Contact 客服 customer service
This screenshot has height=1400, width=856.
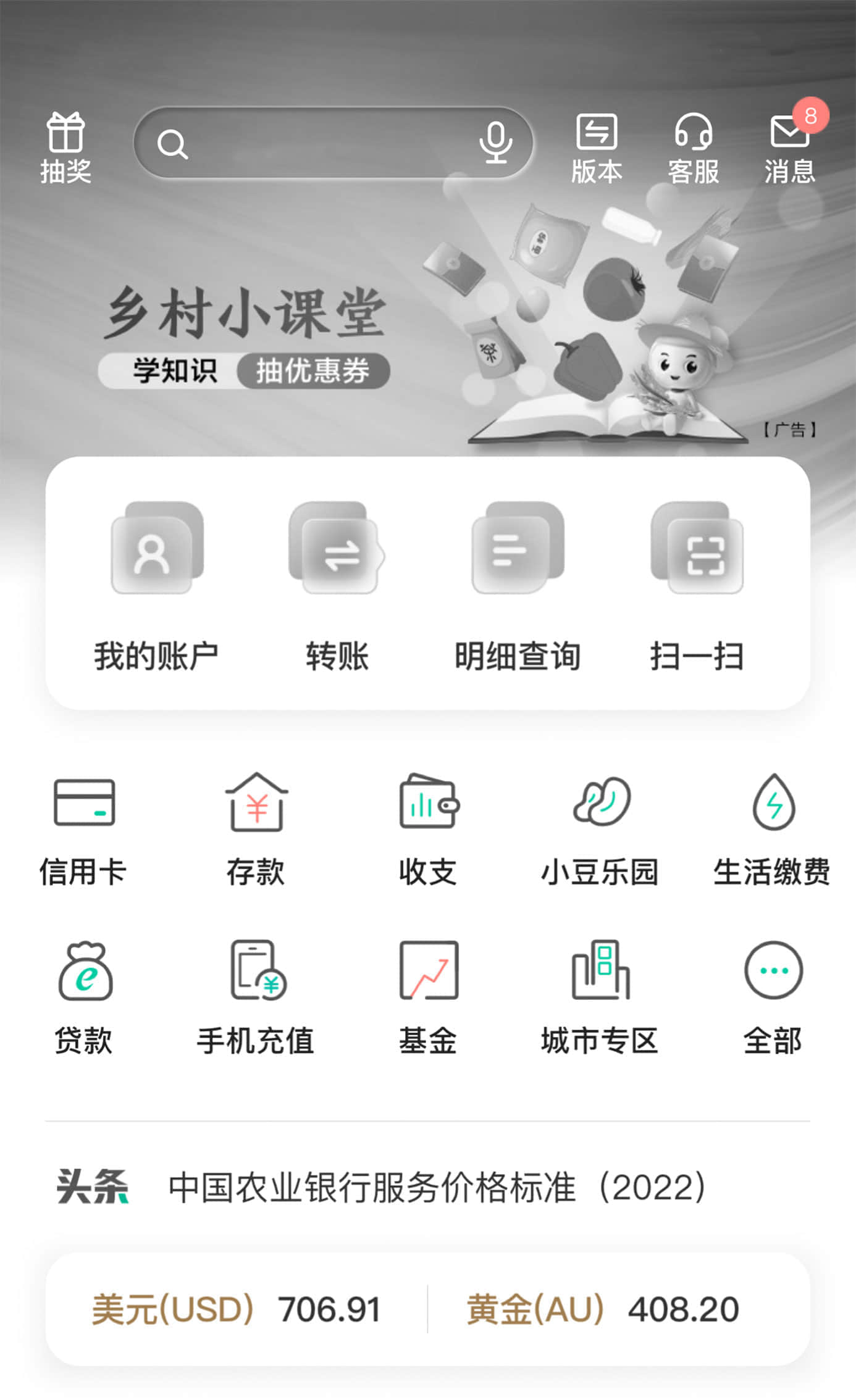(694, 148)
